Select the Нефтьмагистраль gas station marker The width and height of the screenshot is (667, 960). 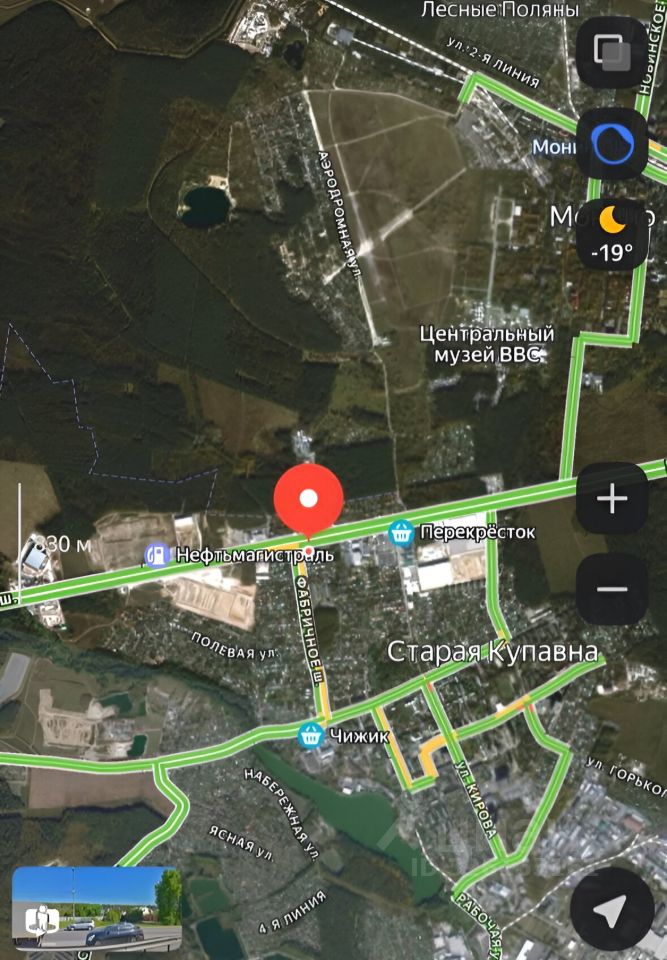157,553
